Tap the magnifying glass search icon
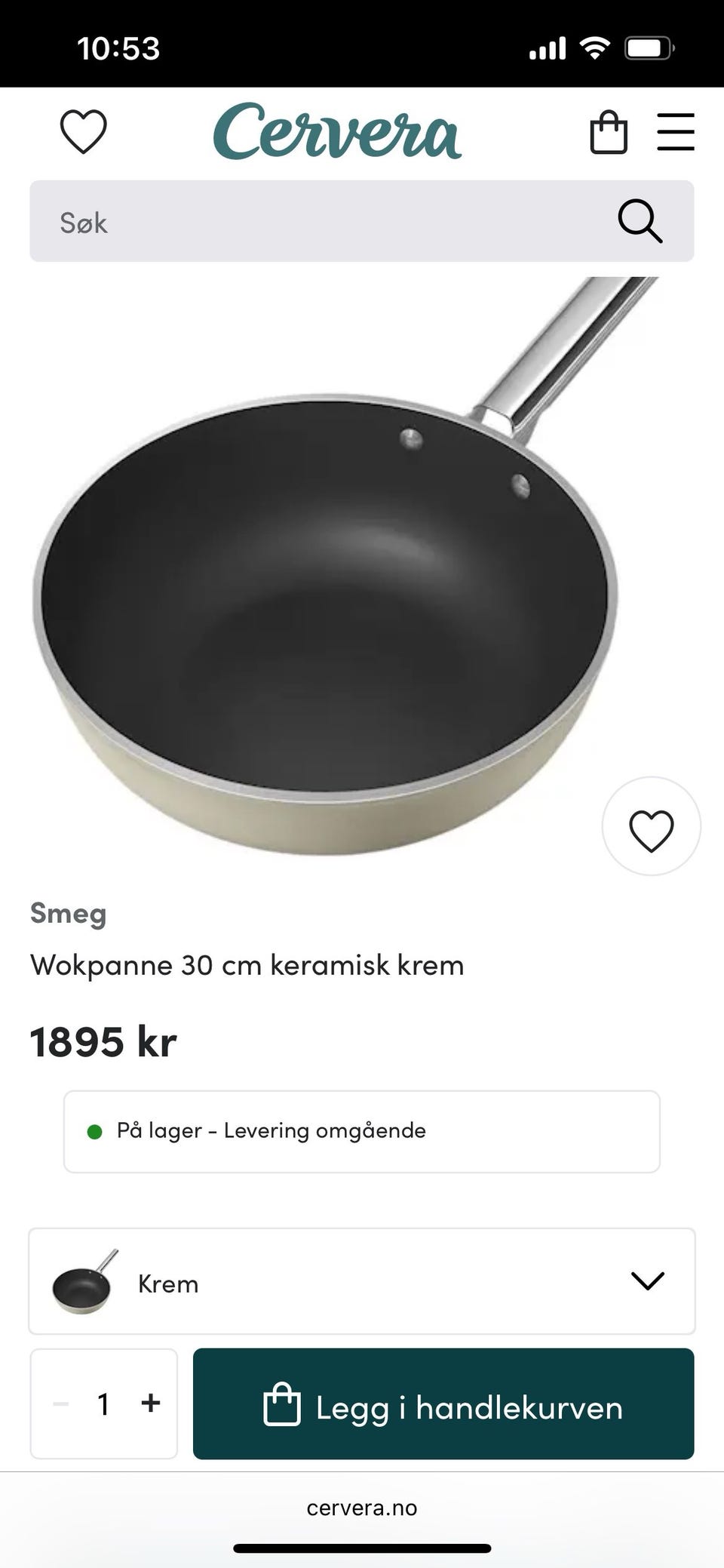This screenshot has height=1568, width=724. point(640,221)
